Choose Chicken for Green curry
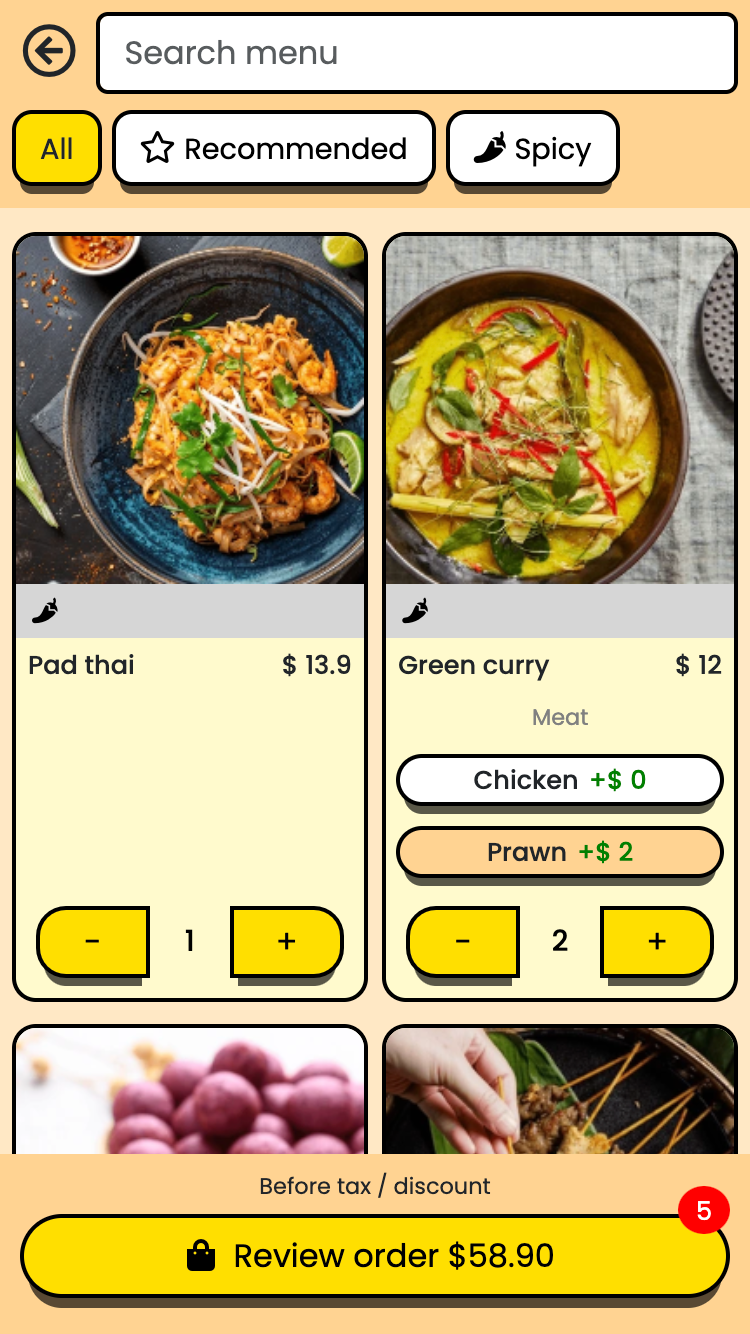The width and height of the screenshot is (750, 1334). (x=559, y=780)
